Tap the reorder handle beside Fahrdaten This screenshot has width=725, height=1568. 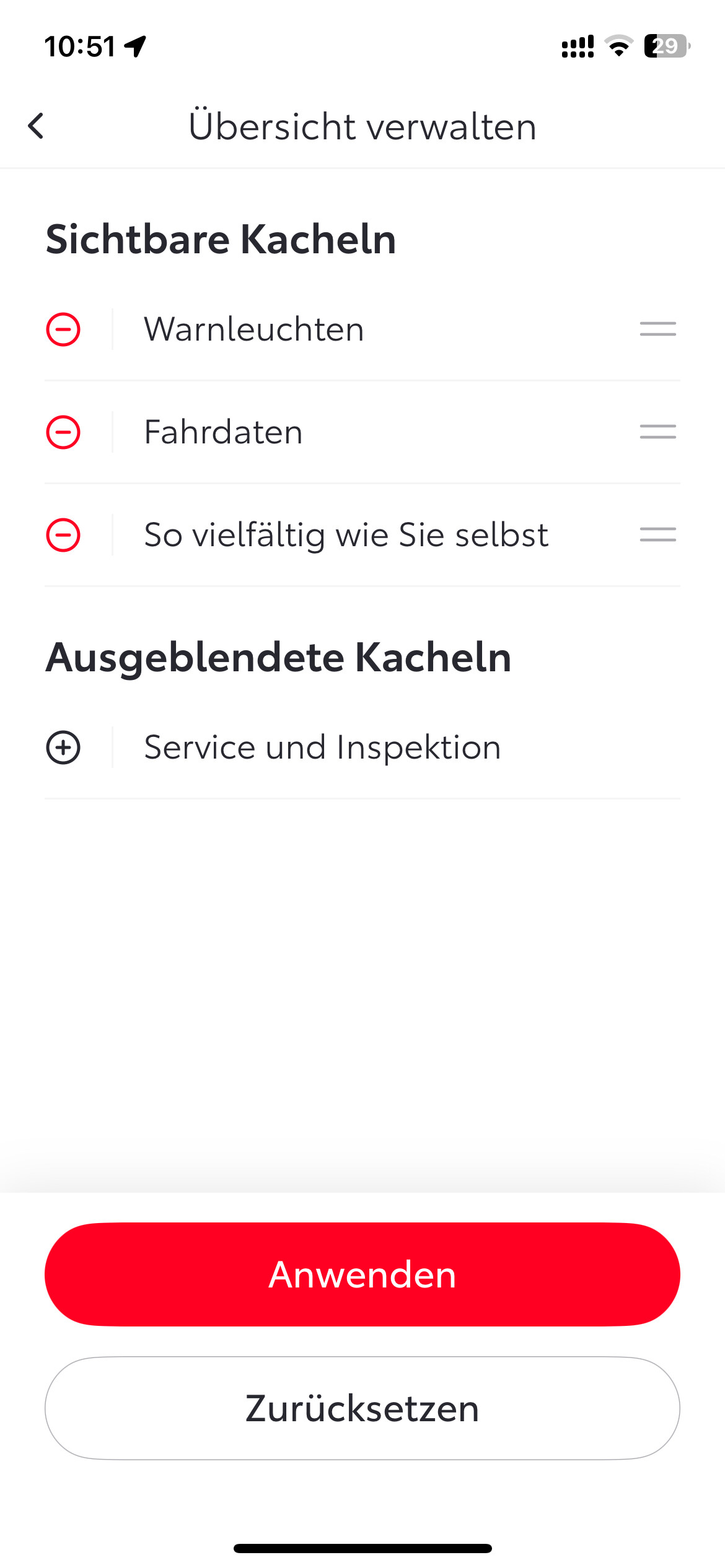(x=658, y=432)
